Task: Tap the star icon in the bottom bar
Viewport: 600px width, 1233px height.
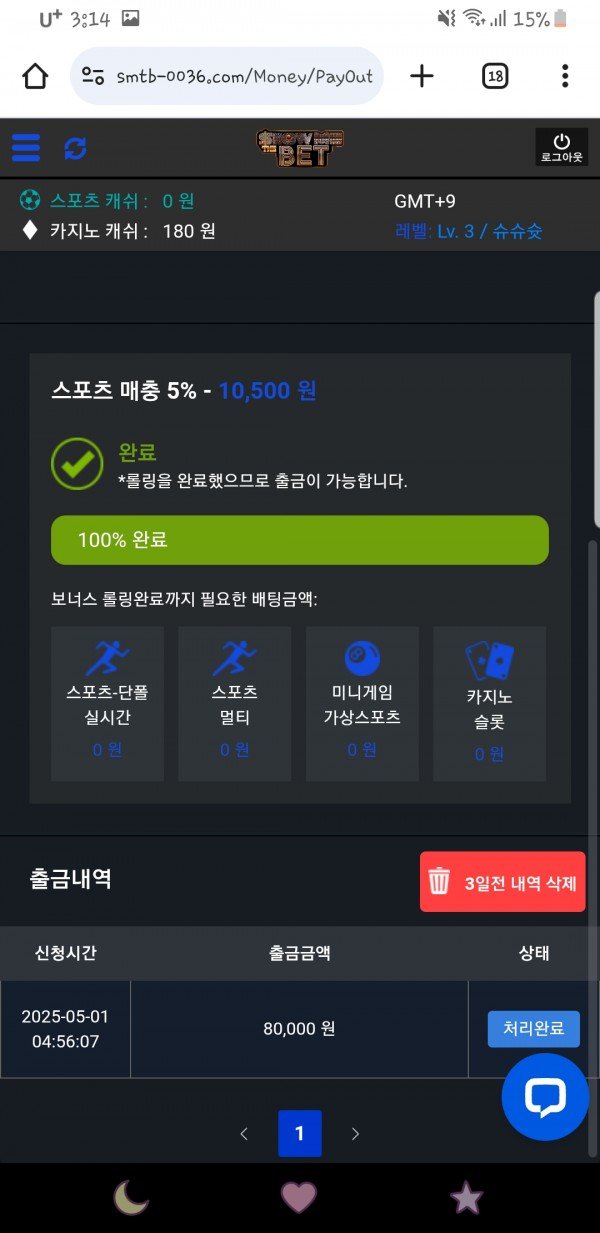Action: 466,1197
